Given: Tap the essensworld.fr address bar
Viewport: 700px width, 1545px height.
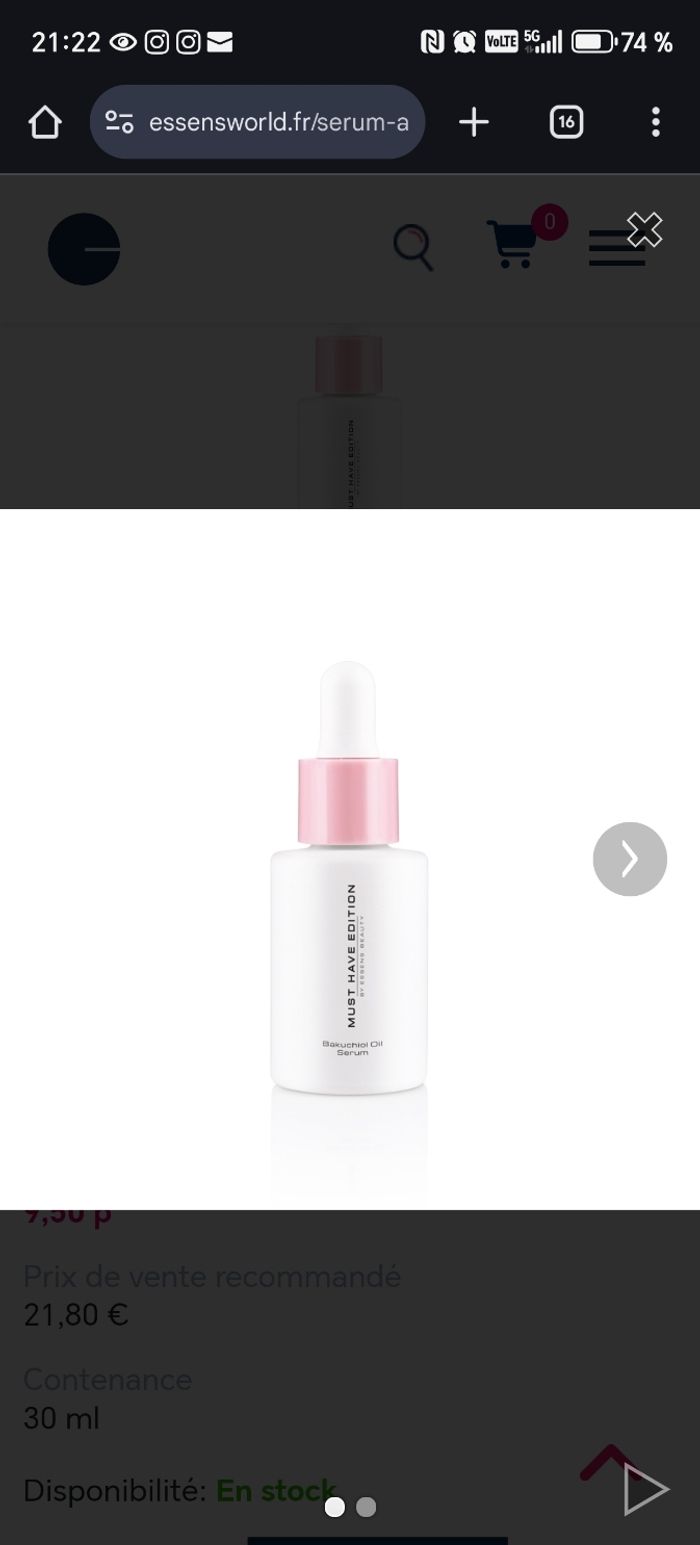Looking at the screenshot, I should pos(278,123).
